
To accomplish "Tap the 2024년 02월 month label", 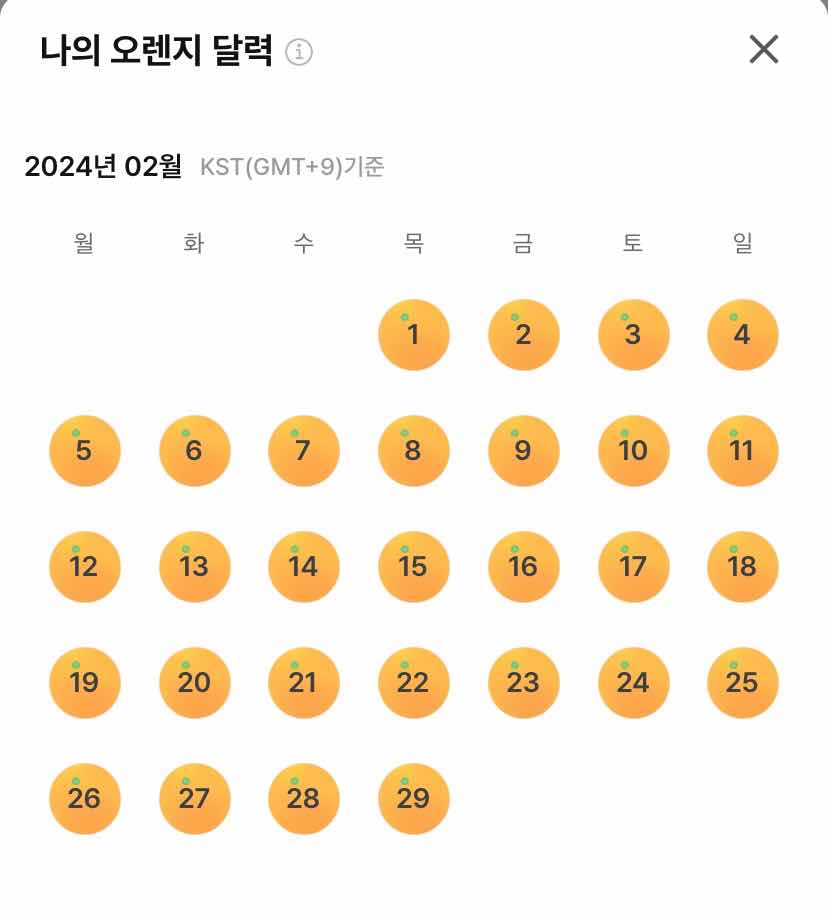I will coord(103,166).
